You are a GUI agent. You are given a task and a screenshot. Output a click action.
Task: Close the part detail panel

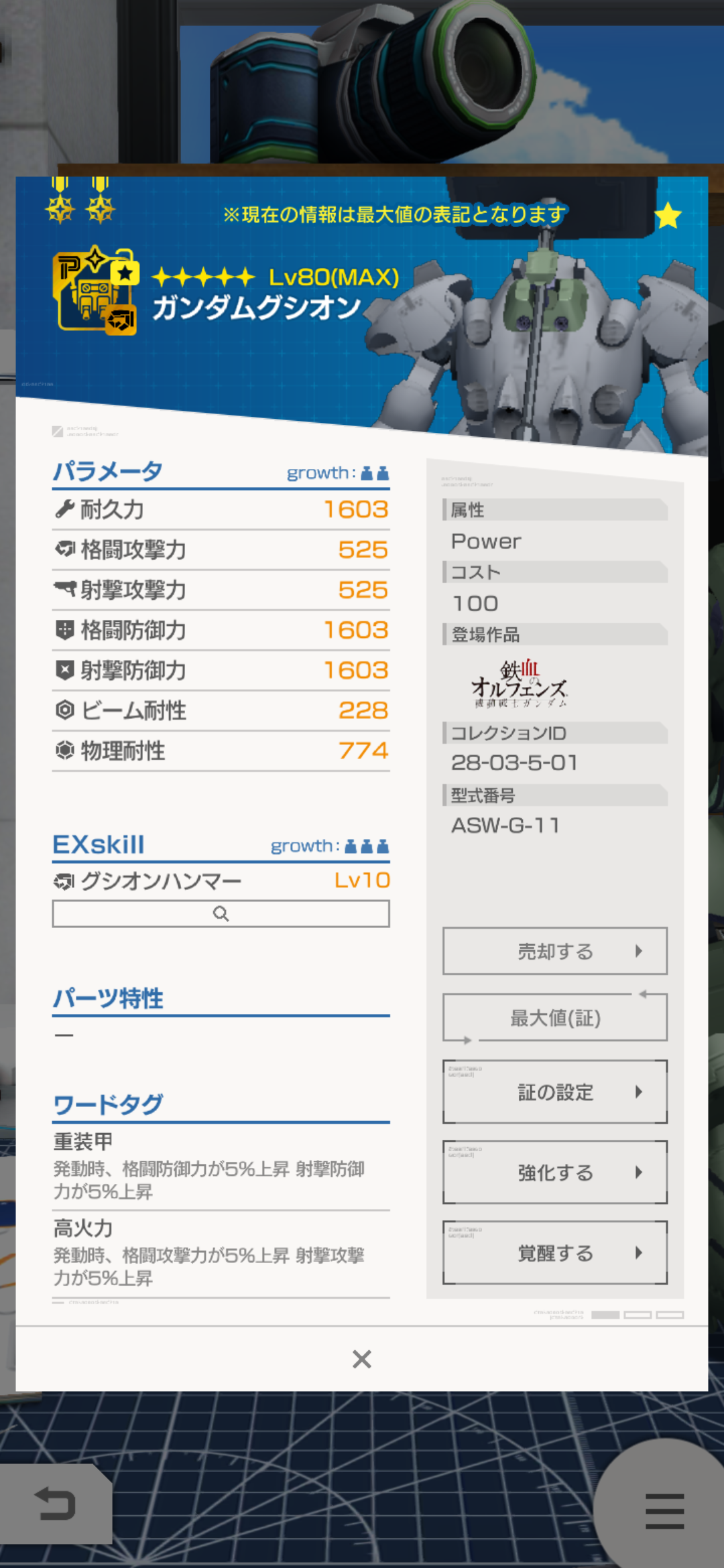tap(362, 1360)
